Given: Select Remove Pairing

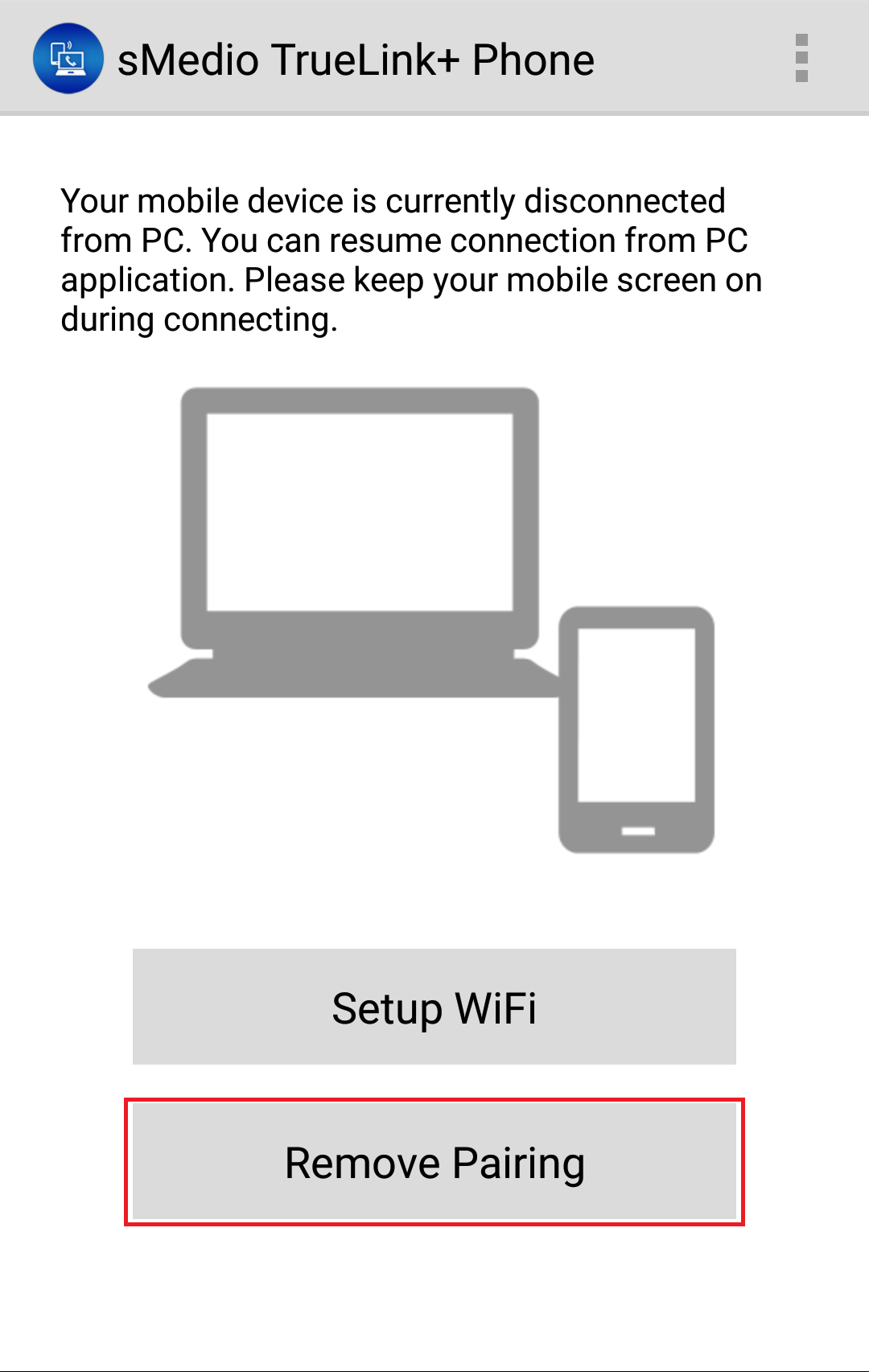Looking at the screenshot, I should (434, 1162).
